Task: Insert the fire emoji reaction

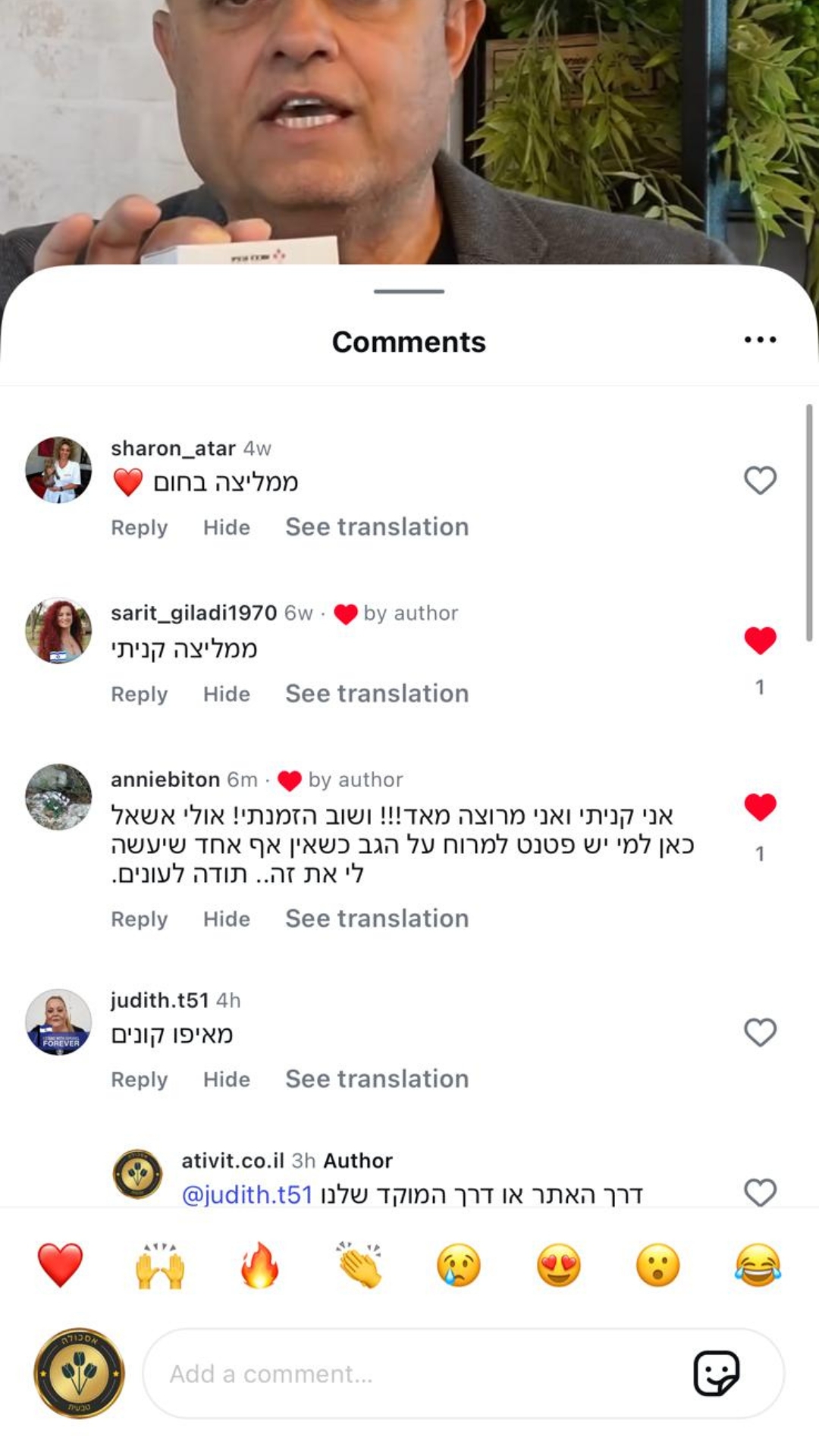Action: (259, 1265)
